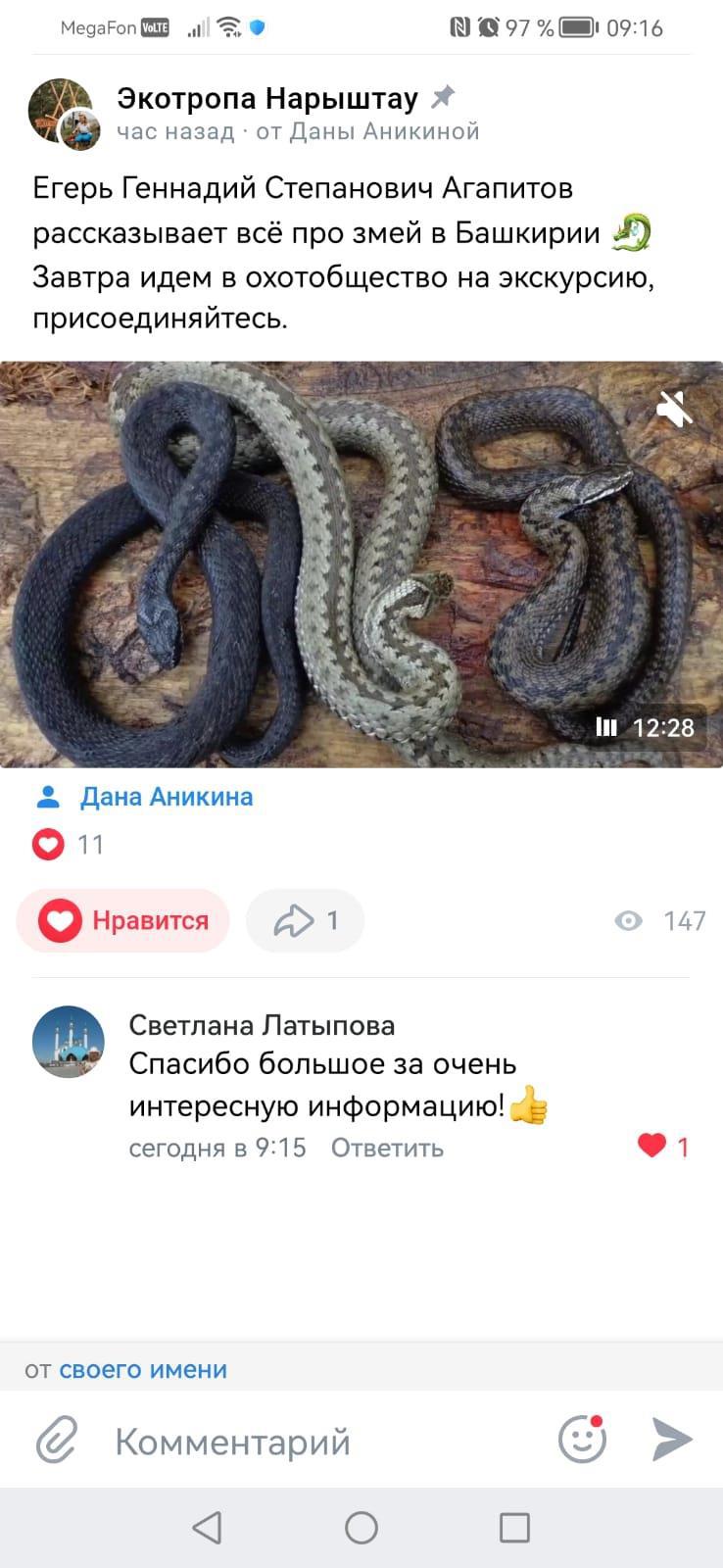Share the post via arrow button

305,920
